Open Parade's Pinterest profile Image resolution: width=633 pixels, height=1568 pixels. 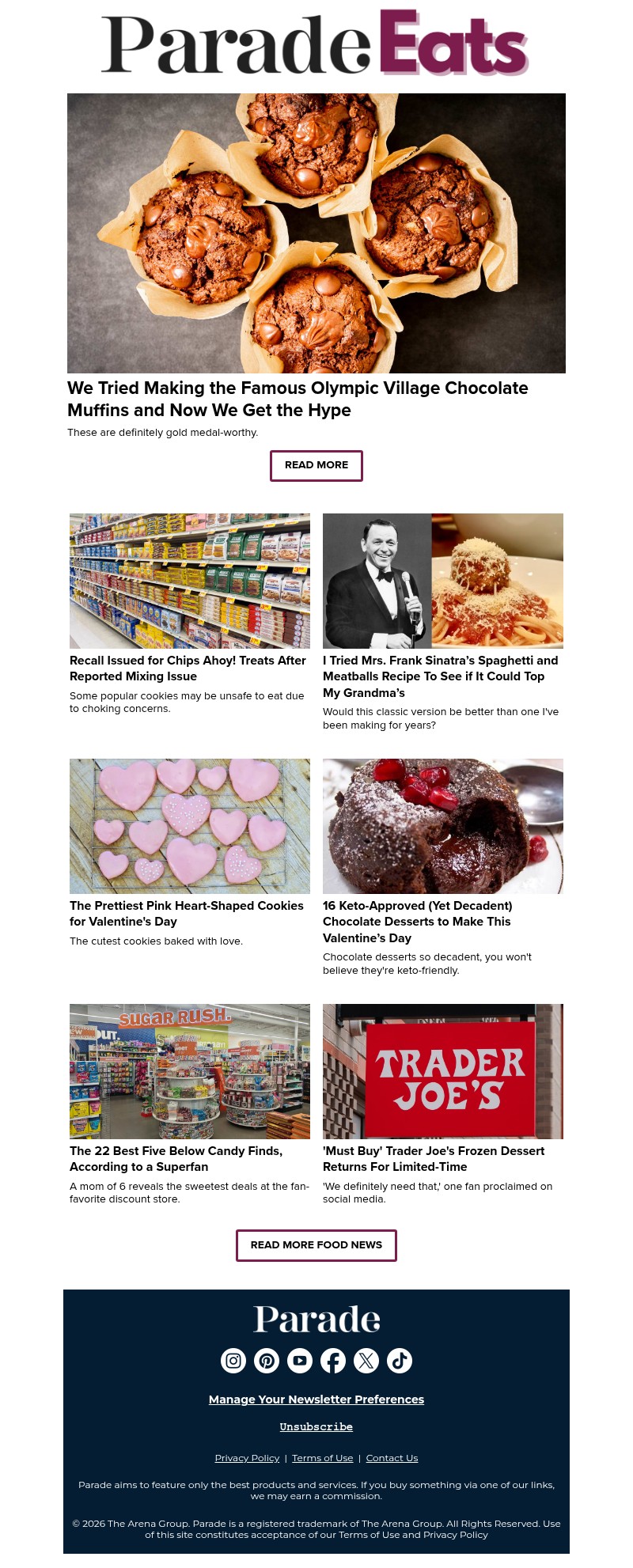[267, 1376]
